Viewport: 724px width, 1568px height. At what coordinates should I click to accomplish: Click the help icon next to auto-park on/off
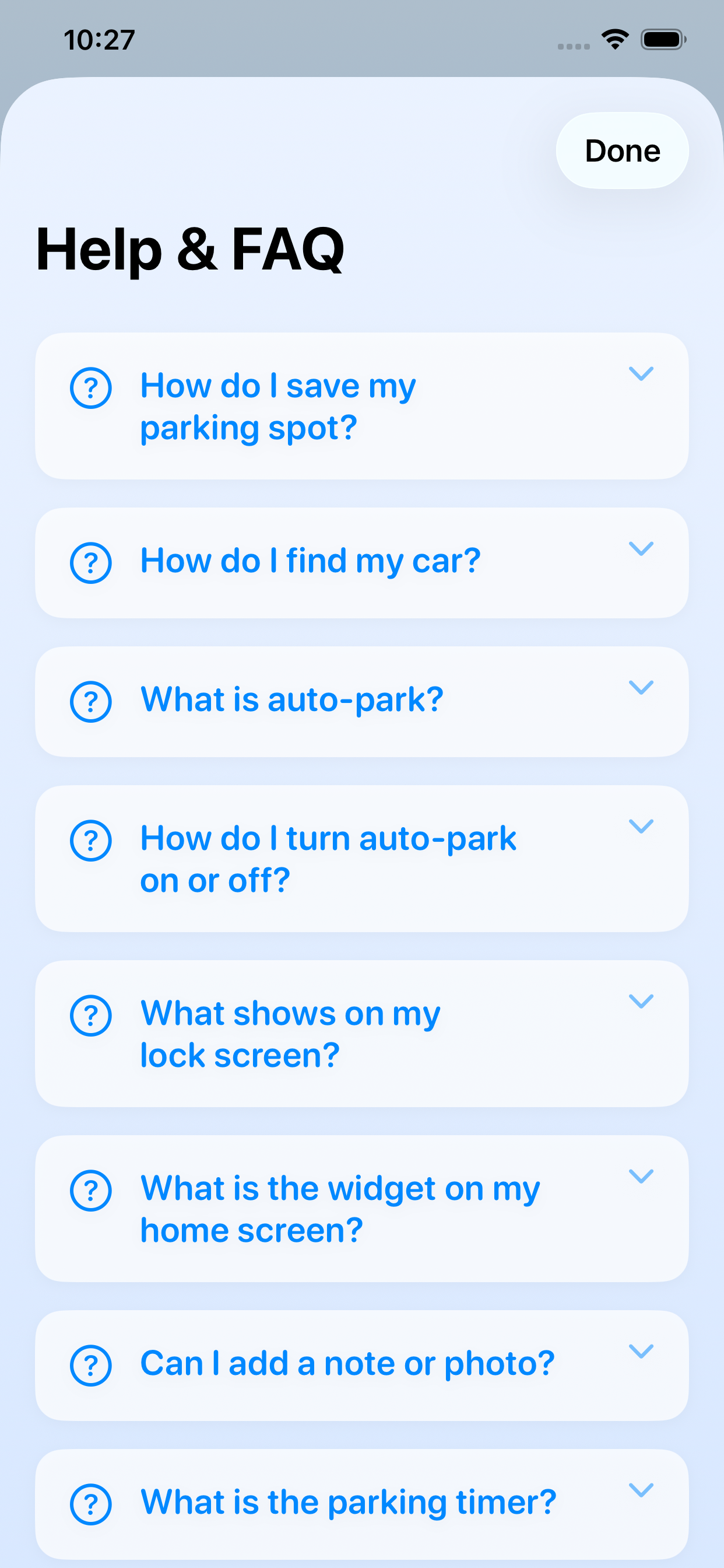92,839
